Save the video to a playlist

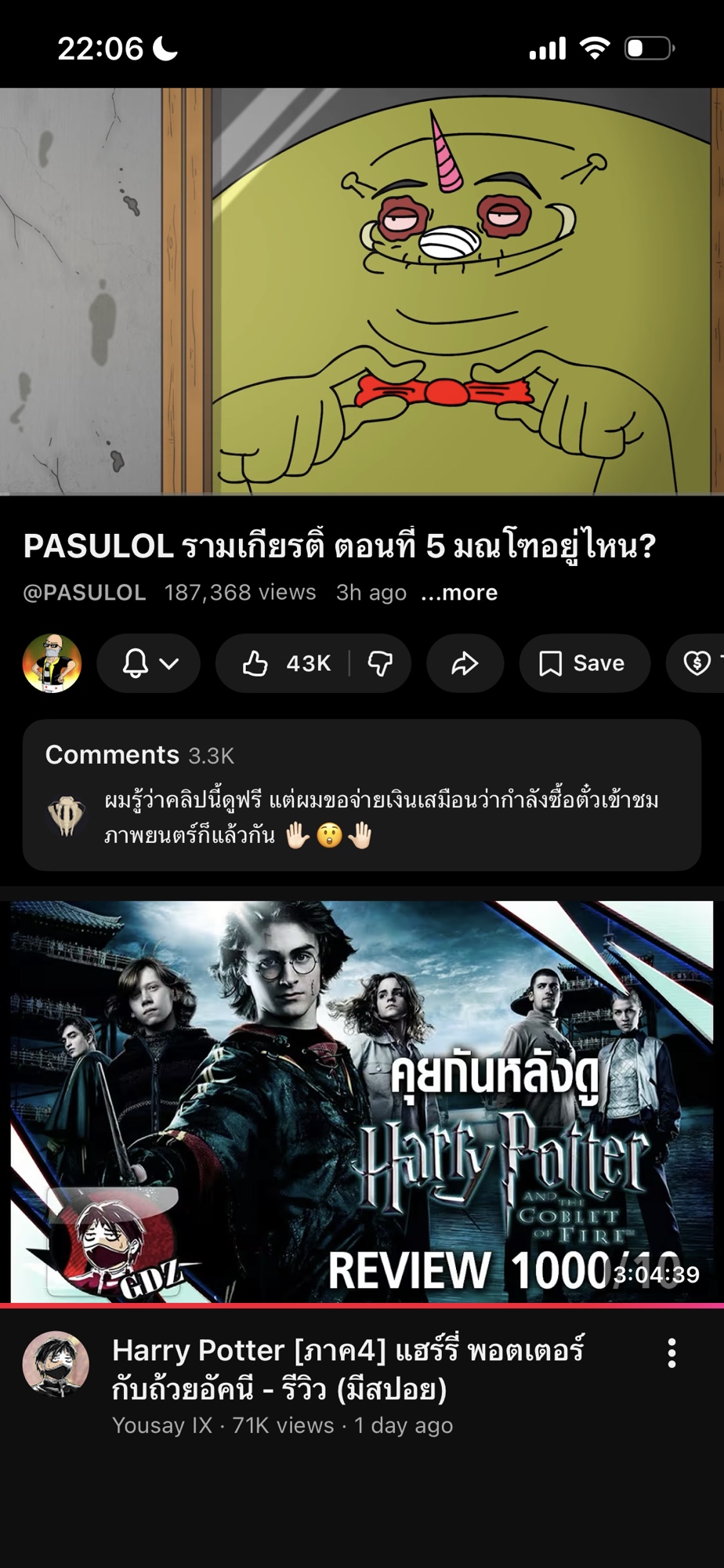pos(584,663)
